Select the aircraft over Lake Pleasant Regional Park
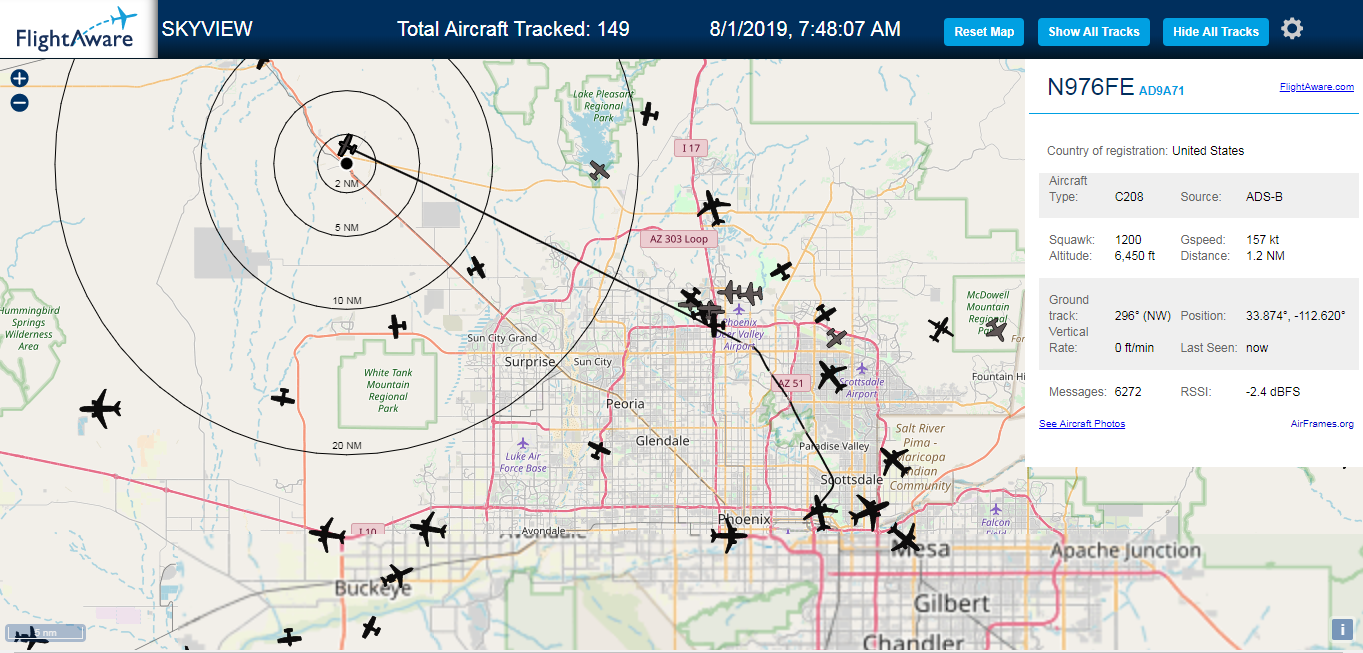Screen dimensions: 1363x653 click(x=599, y=170)
